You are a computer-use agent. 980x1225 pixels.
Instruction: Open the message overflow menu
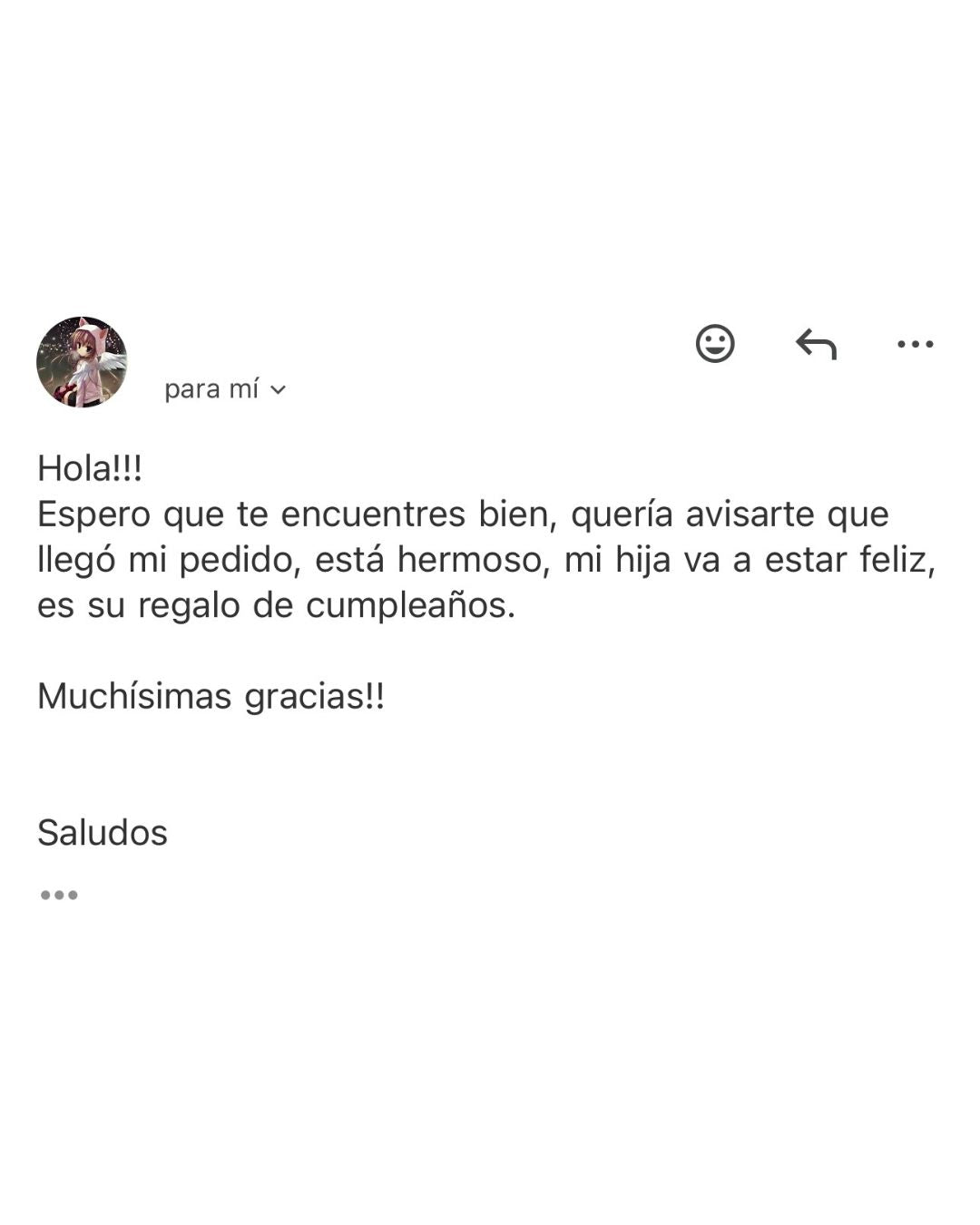tap(915, 344)
